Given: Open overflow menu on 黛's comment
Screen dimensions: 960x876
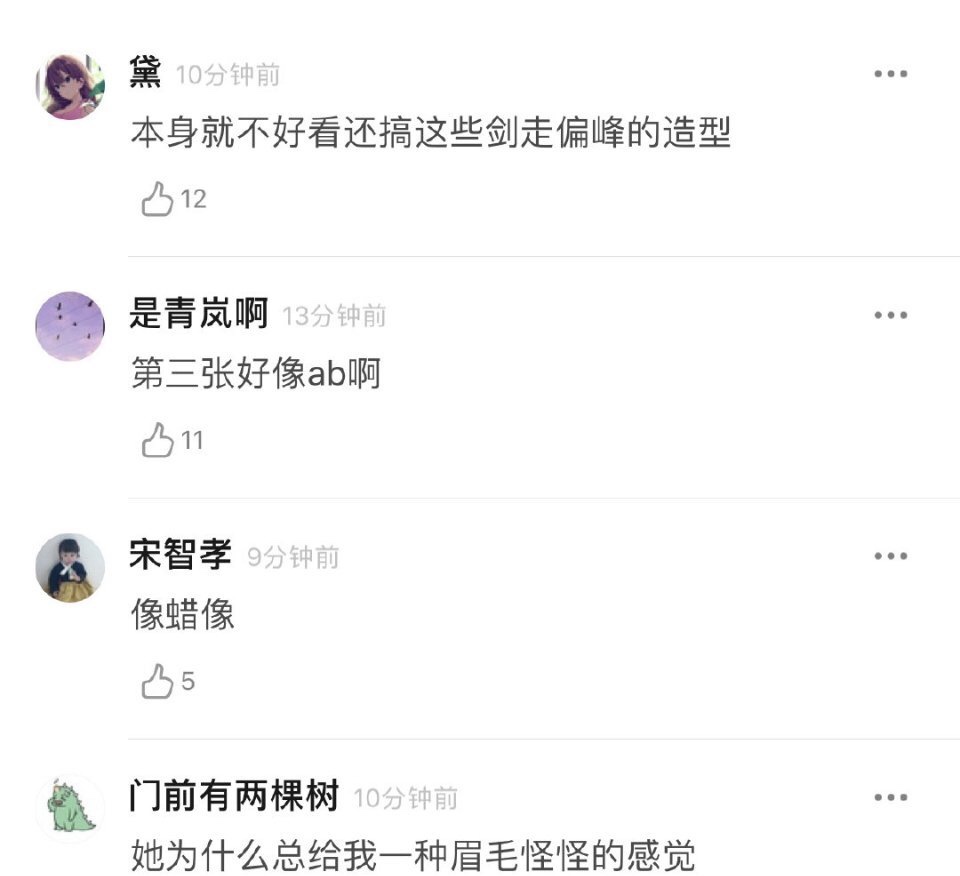Looking at the screenshot, I should [x=890, y=74].
